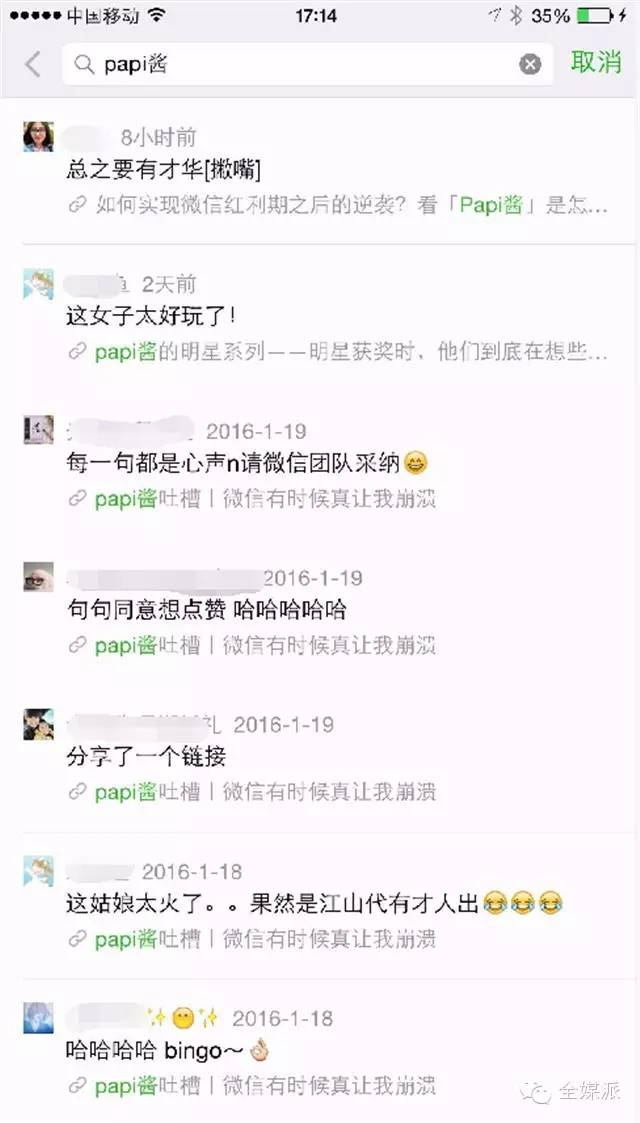Open the article link 如何实现微信红利期之后的逆袭
The height and width of the screenshot is (1123, 640).
[340, 206]
